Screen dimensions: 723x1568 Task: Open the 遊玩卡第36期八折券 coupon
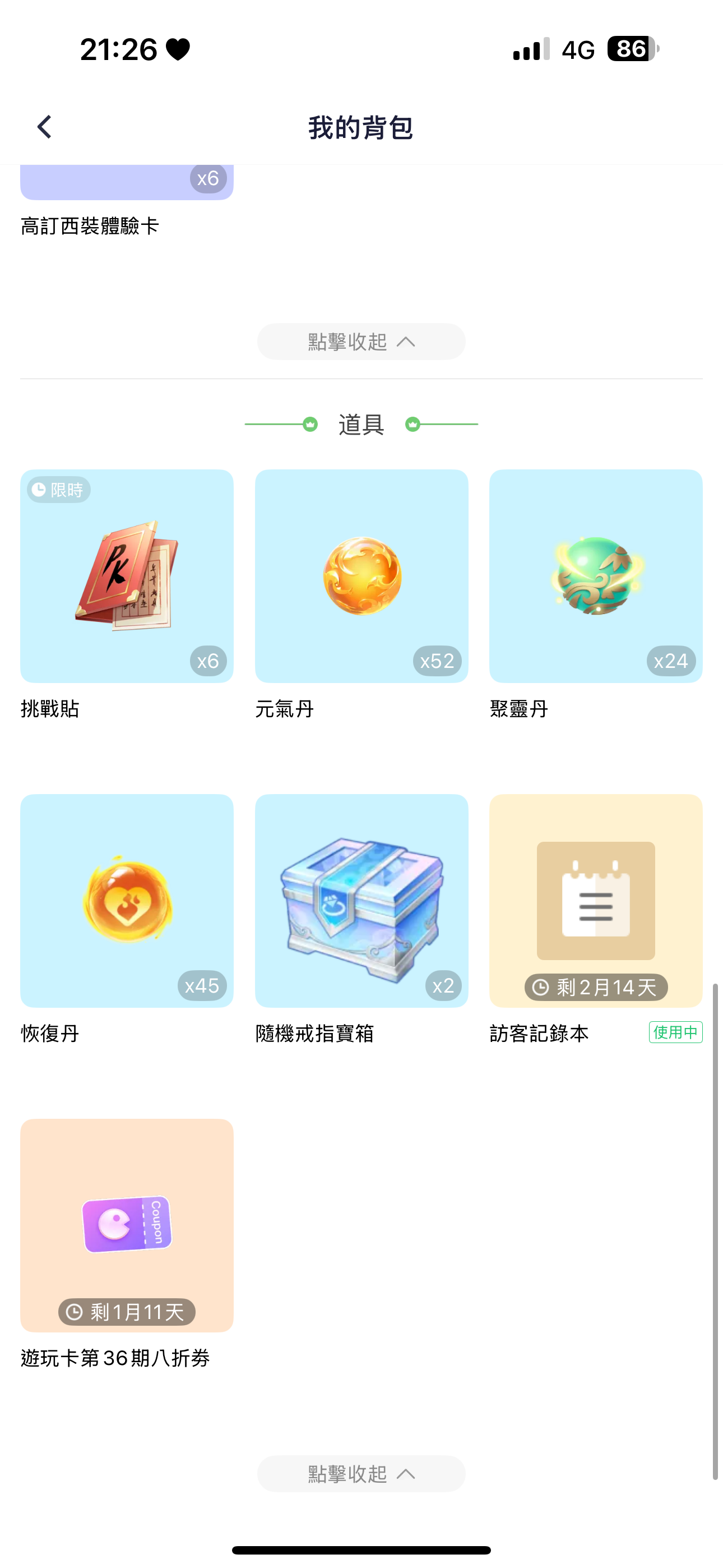pyautogui.click(x=127, y=1225)
